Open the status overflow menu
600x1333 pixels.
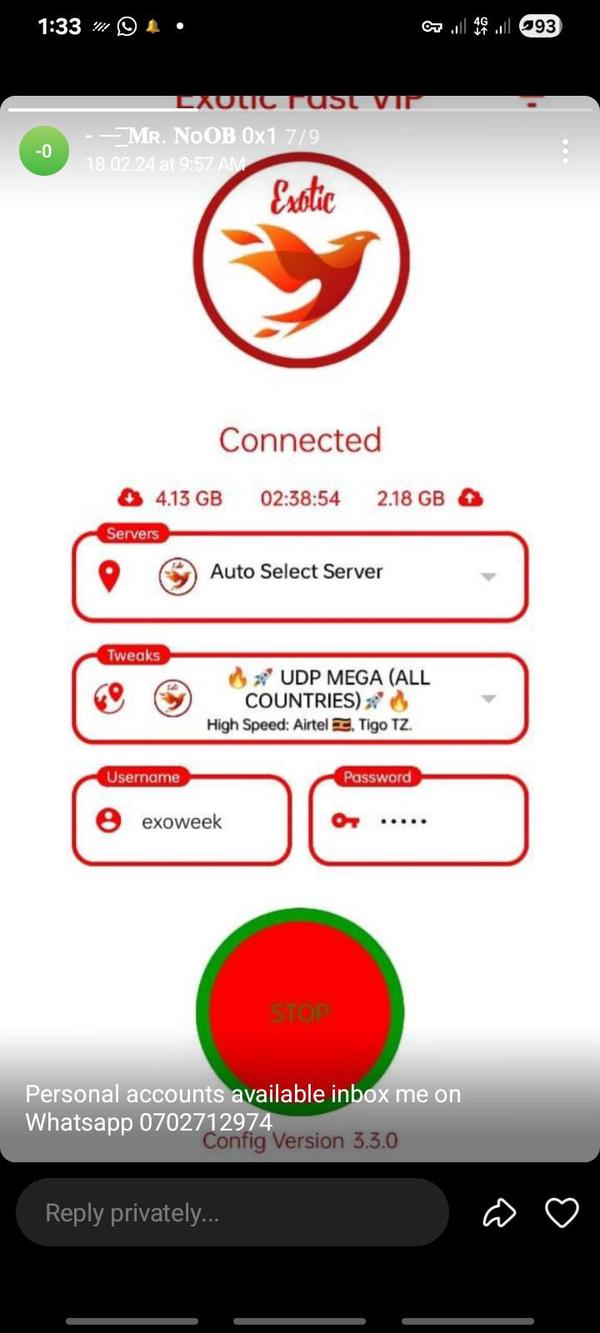(x=565, y=151)
